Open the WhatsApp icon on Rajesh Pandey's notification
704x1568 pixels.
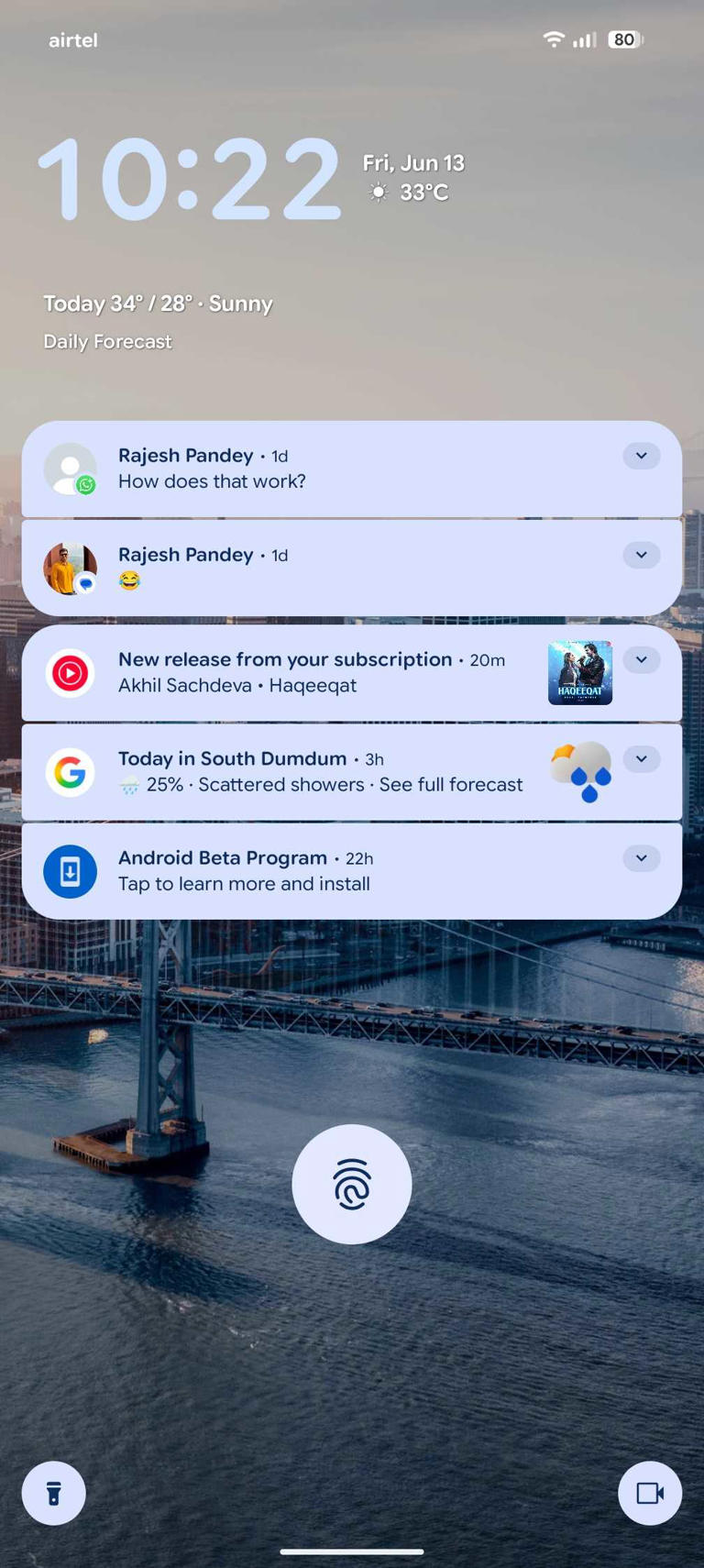(x=85, y=485)
